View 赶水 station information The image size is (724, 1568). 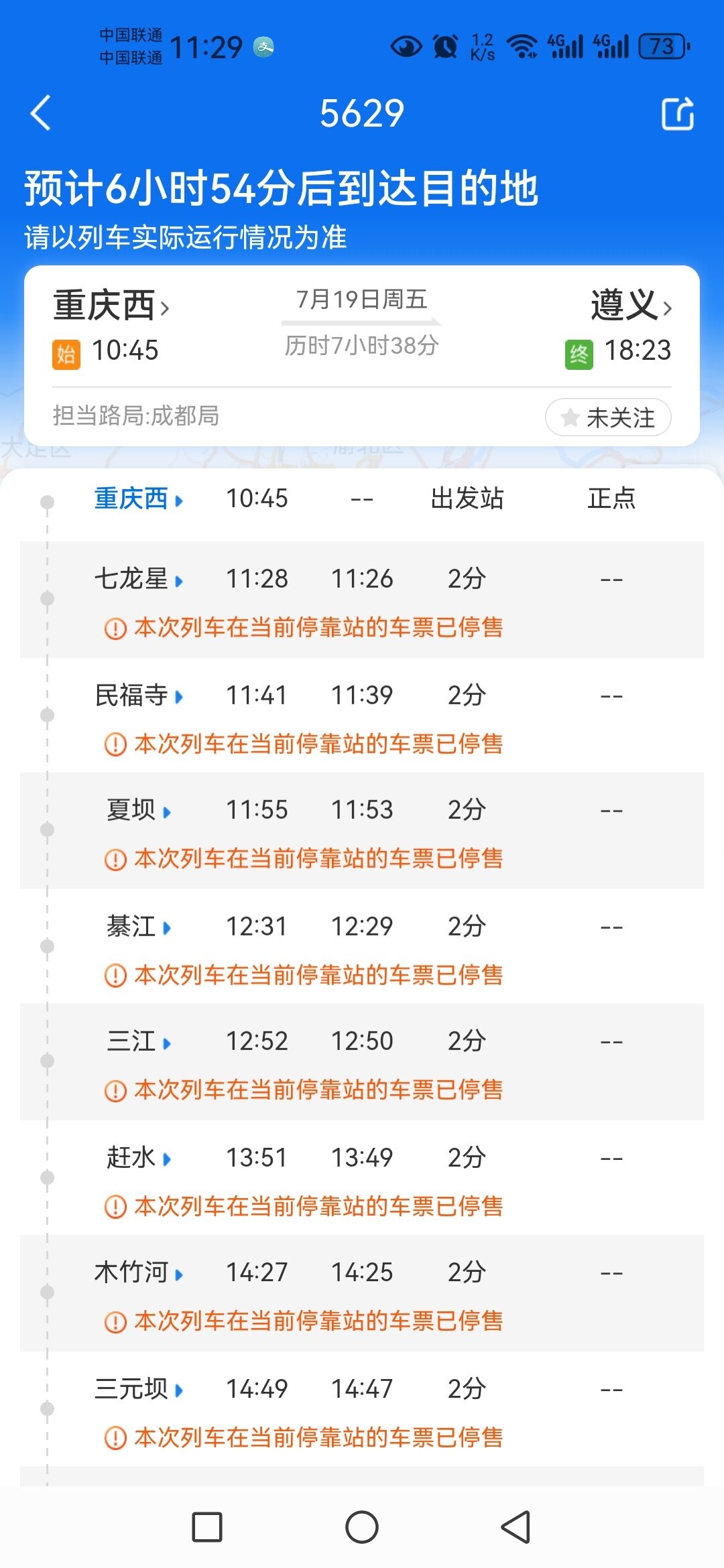pyautogui.click(x=138, y=1158)
